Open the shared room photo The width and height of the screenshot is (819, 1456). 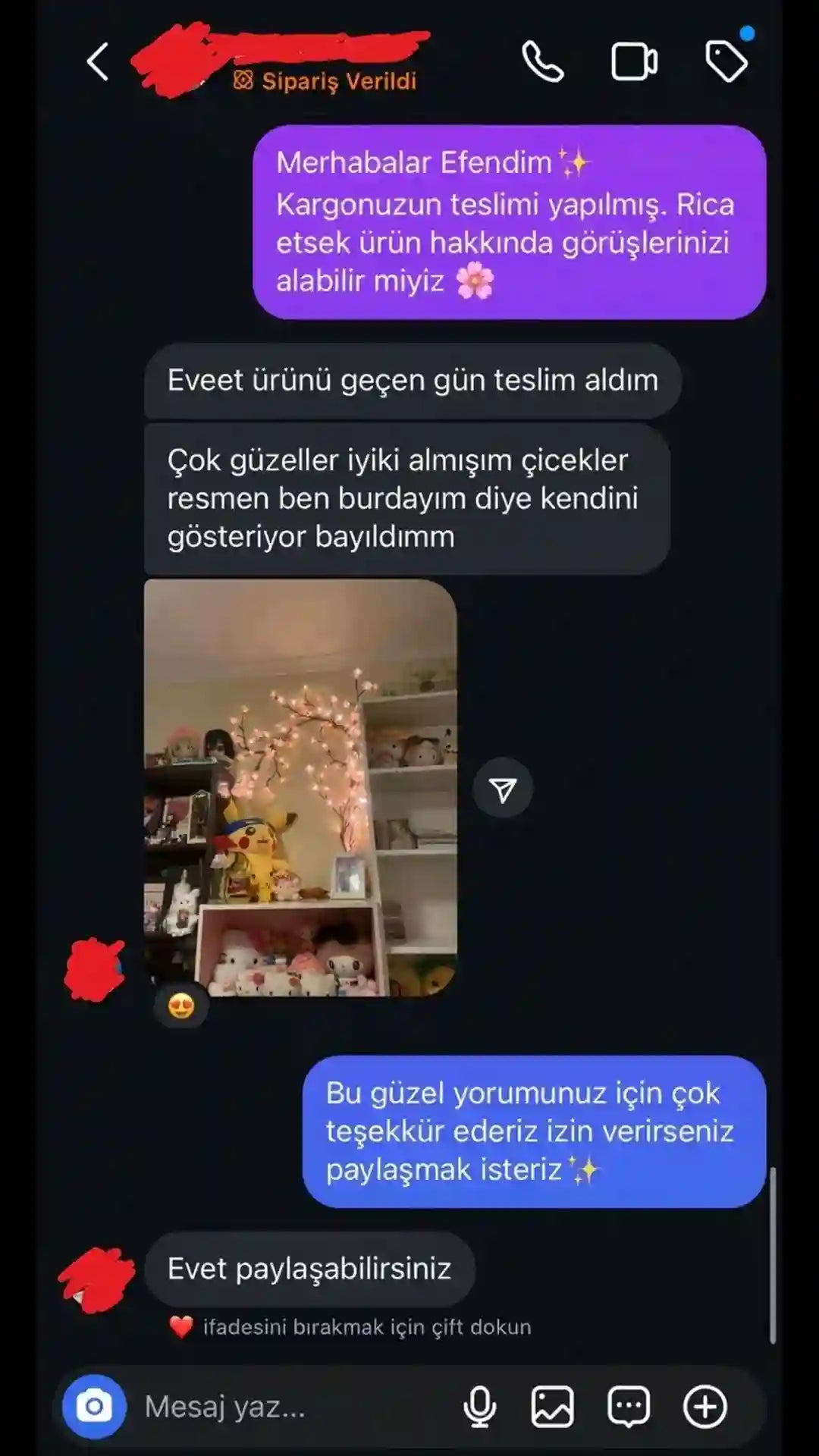(300, 787)
